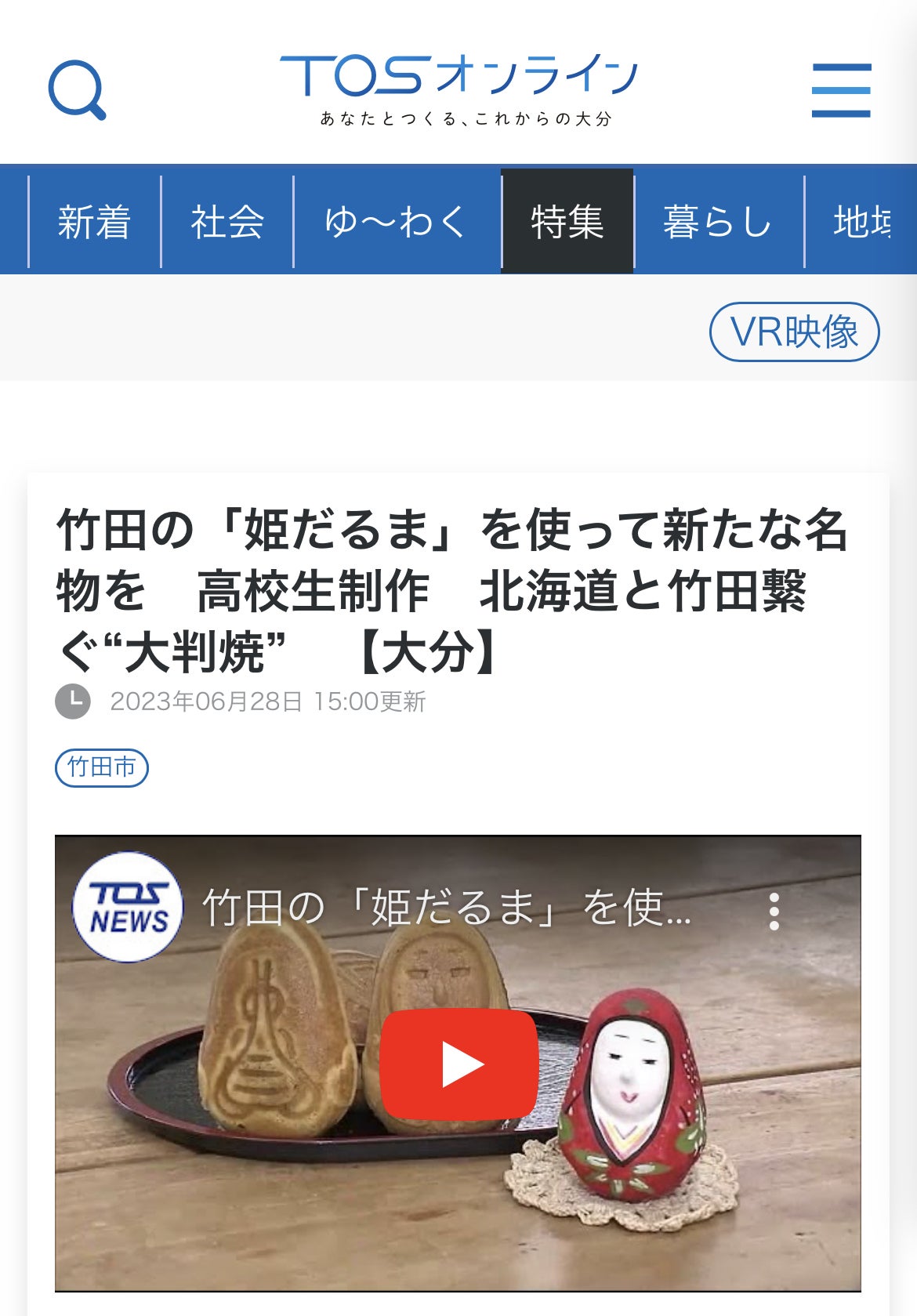The image size is (917, 1316).
Task: Tap the VR映像 button
Action: 794,332
